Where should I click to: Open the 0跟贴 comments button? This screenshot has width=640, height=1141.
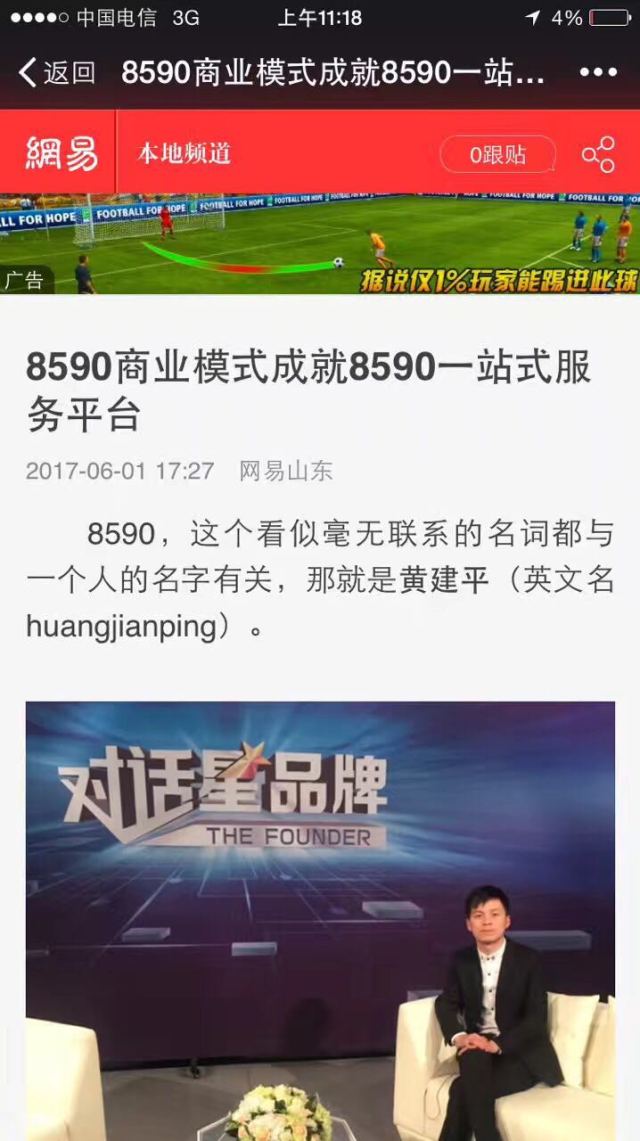click(x=498, y=154)
